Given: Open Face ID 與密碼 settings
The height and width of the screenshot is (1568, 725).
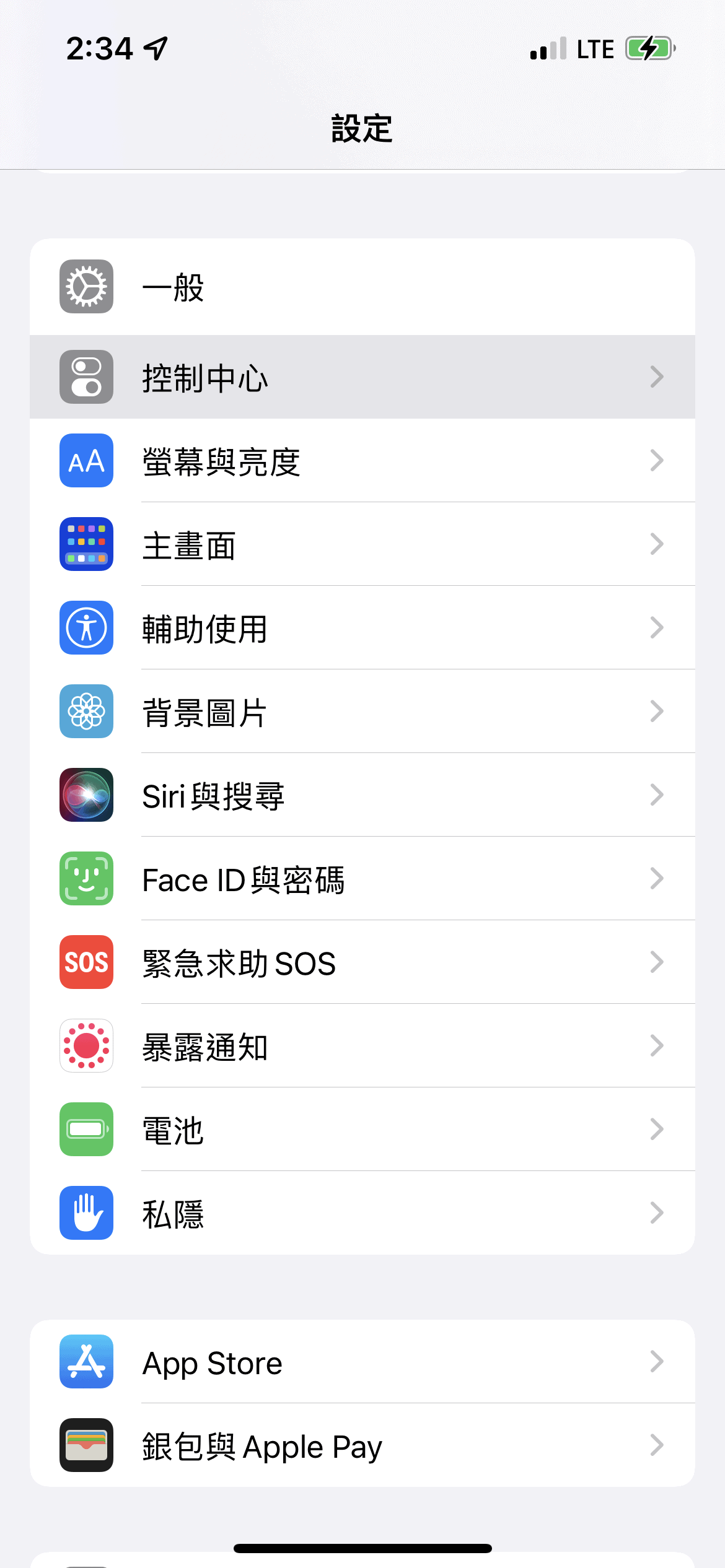Looking at the screenshot, I should pyautogui.click(x=362, y=879).
